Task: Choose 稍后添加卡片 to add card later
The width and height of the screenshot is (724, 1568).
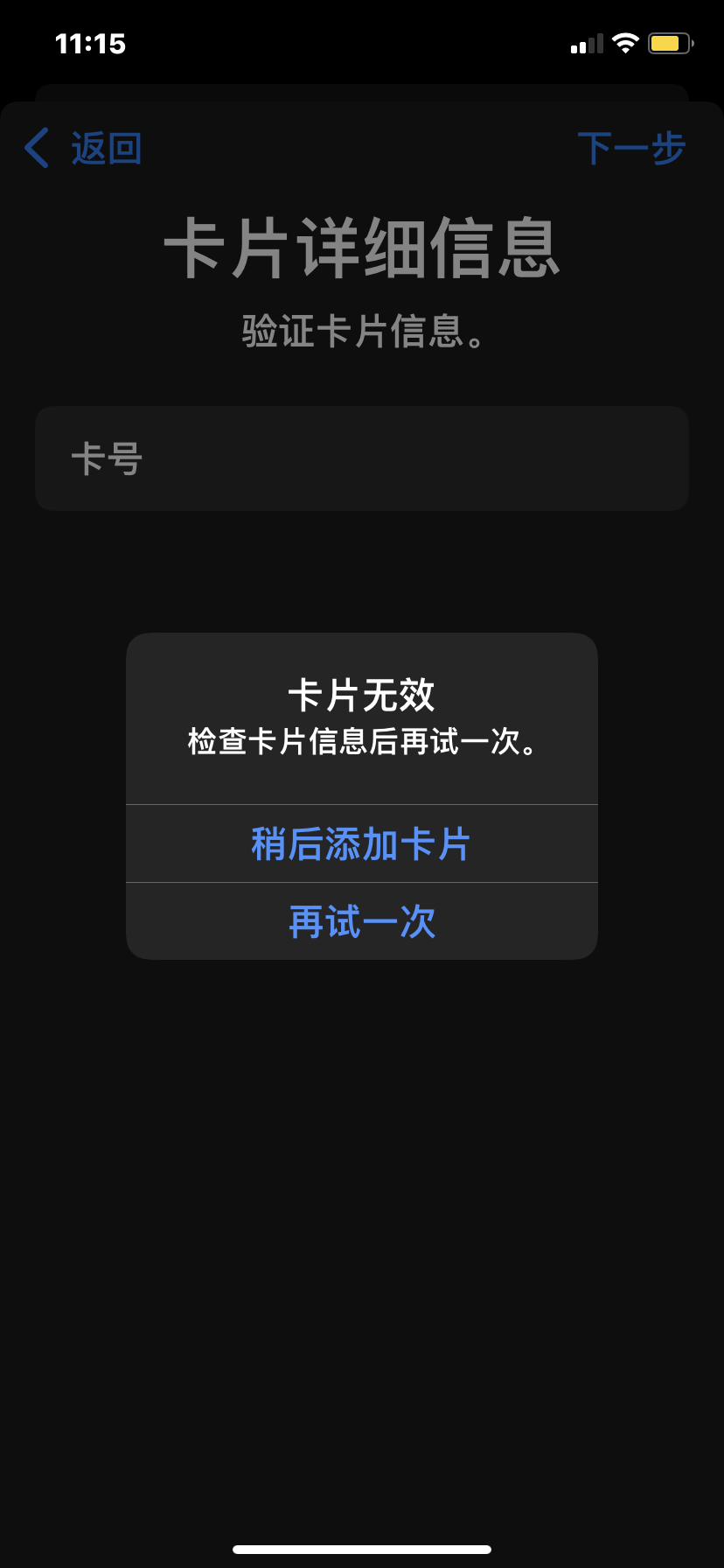Action: tap(361, 844)
